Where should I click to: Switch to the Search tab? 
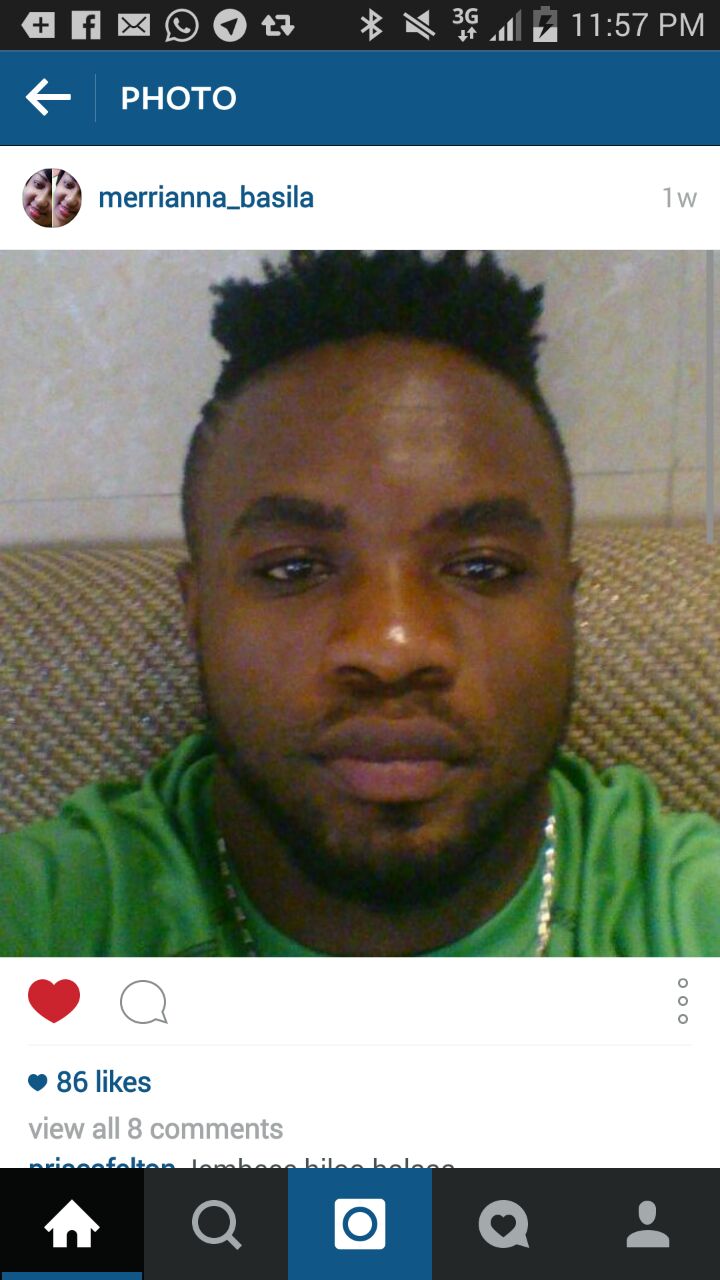(216, 1224)
